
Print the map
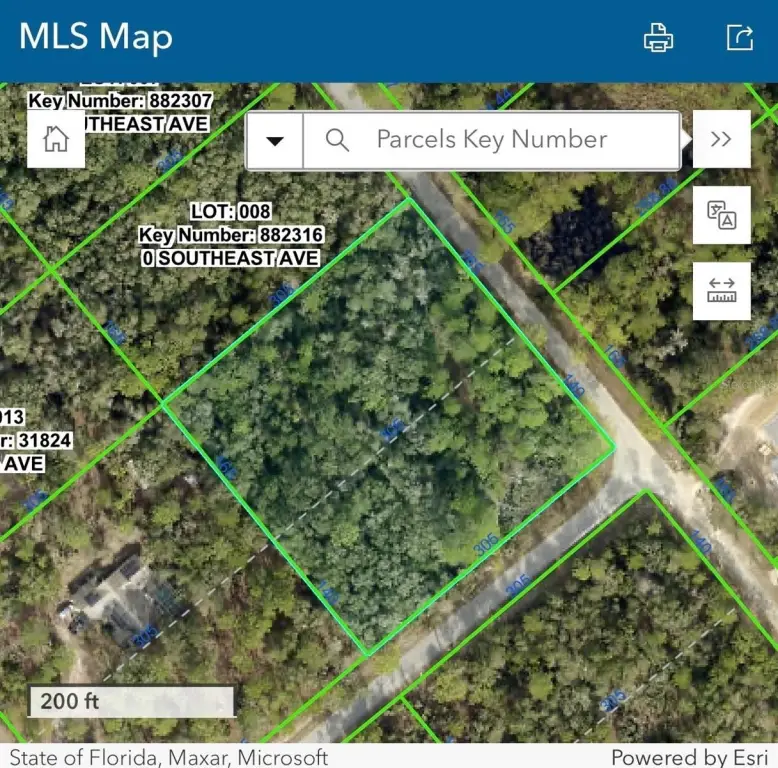pos(658,38)
